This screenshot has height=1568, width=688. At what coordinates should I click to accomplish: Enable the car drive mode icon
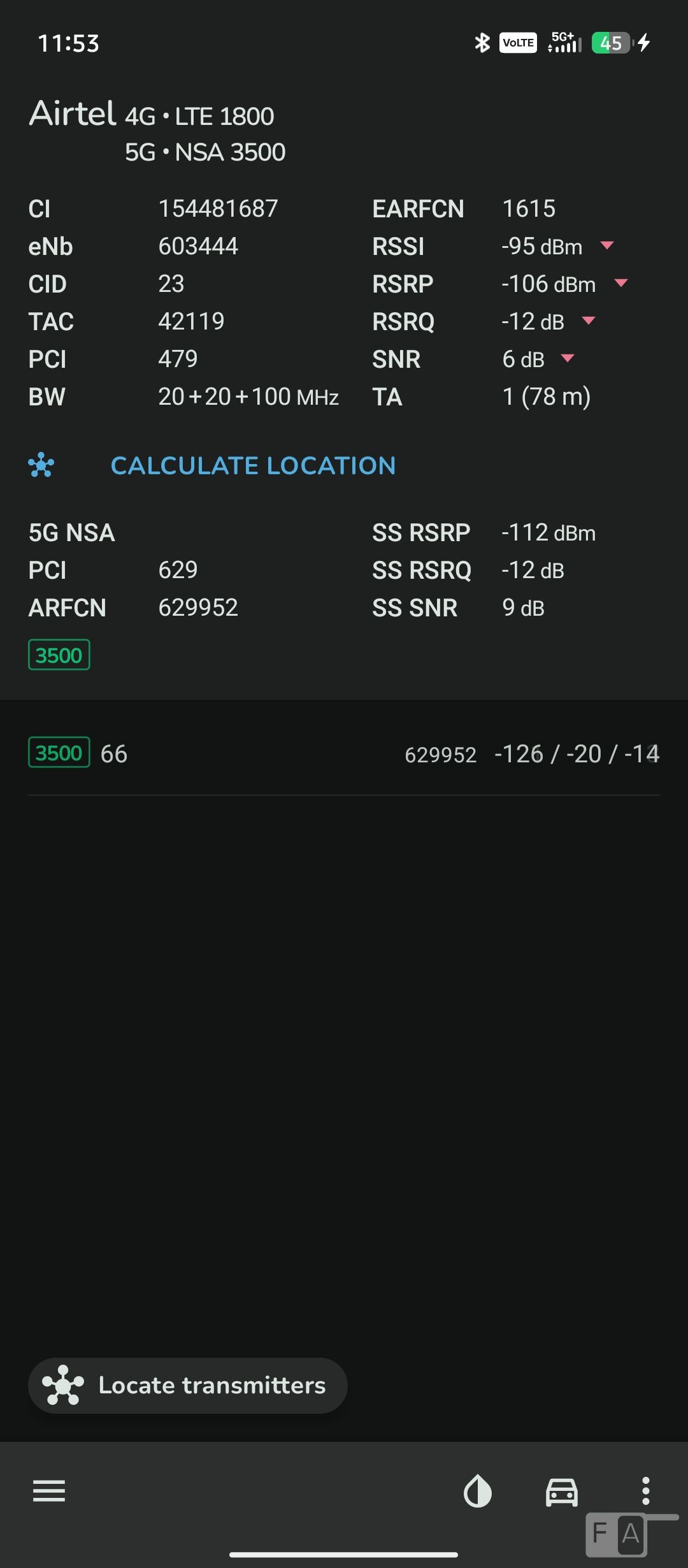tap(561, 1492)
